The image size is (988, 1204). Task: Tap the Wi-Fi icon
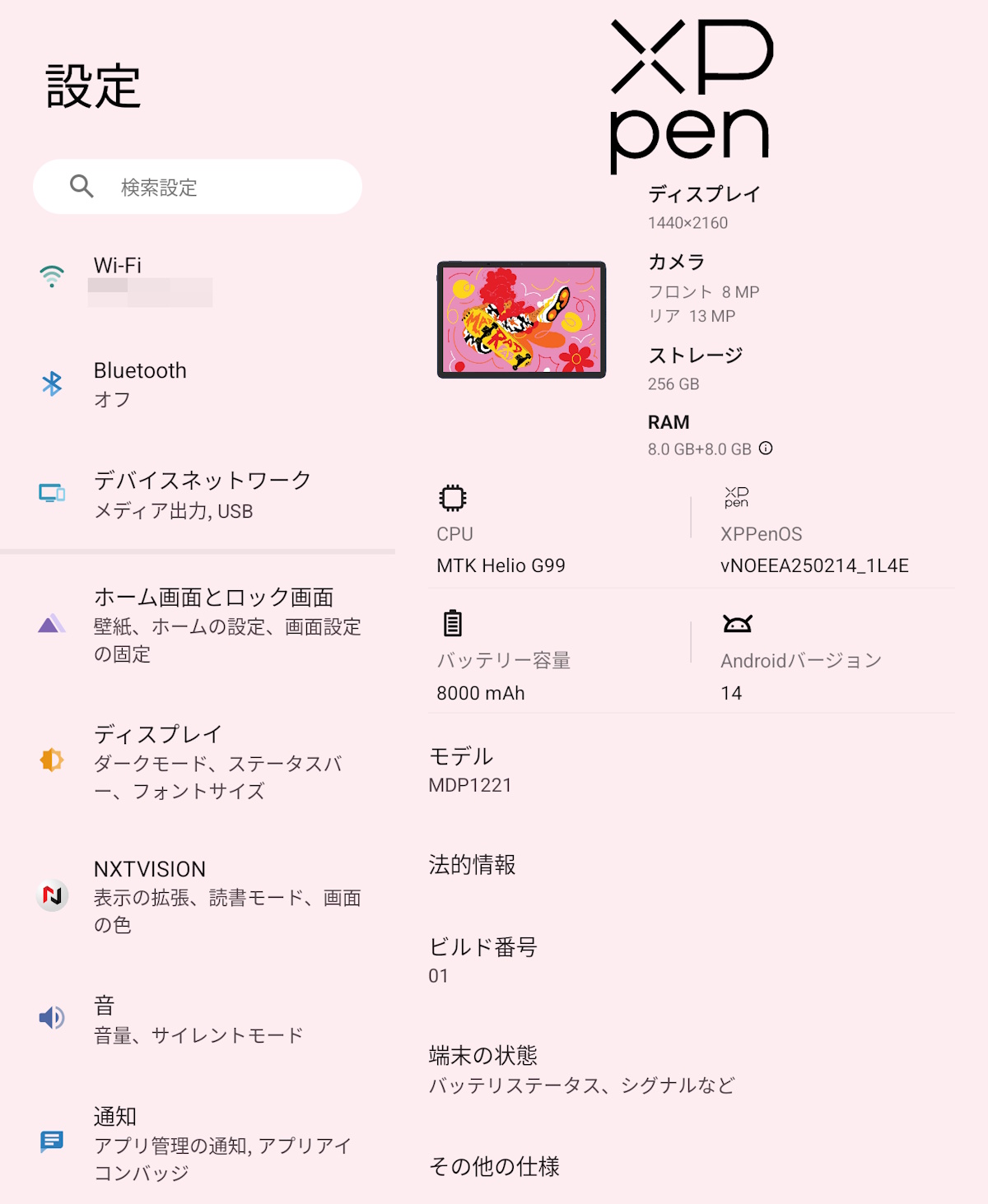click(51, 276)
